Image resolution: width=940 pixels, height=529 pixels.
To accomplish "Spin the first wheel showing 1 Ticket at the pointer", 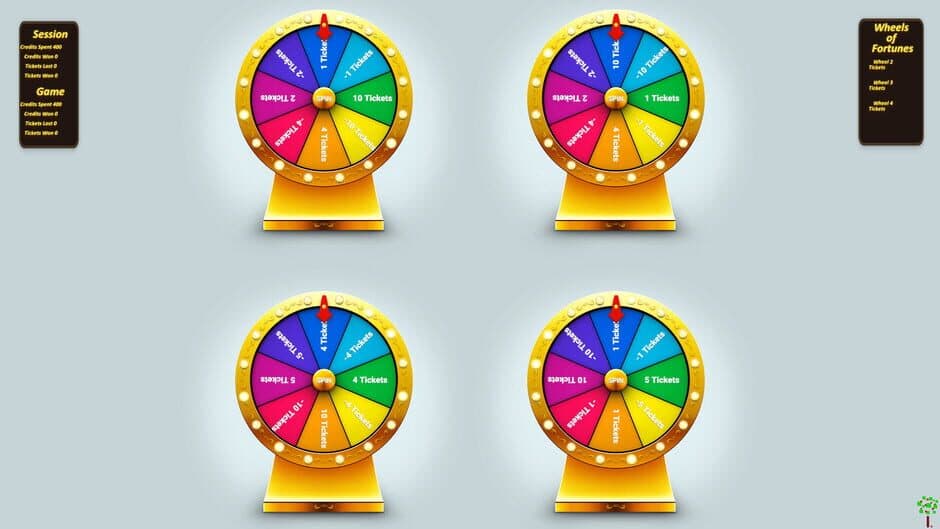I will (323, 98).
